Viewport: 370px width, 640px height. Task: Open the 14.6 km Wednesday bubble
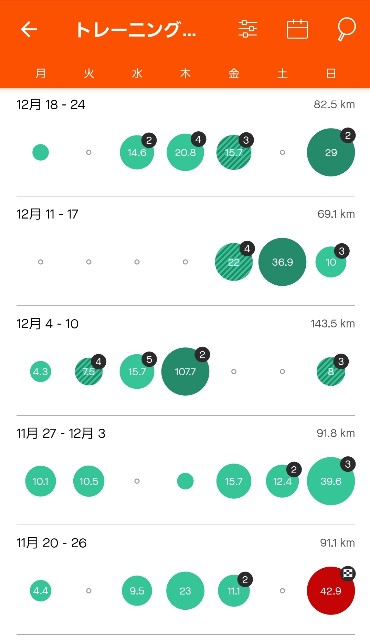[x=137, y=152]
